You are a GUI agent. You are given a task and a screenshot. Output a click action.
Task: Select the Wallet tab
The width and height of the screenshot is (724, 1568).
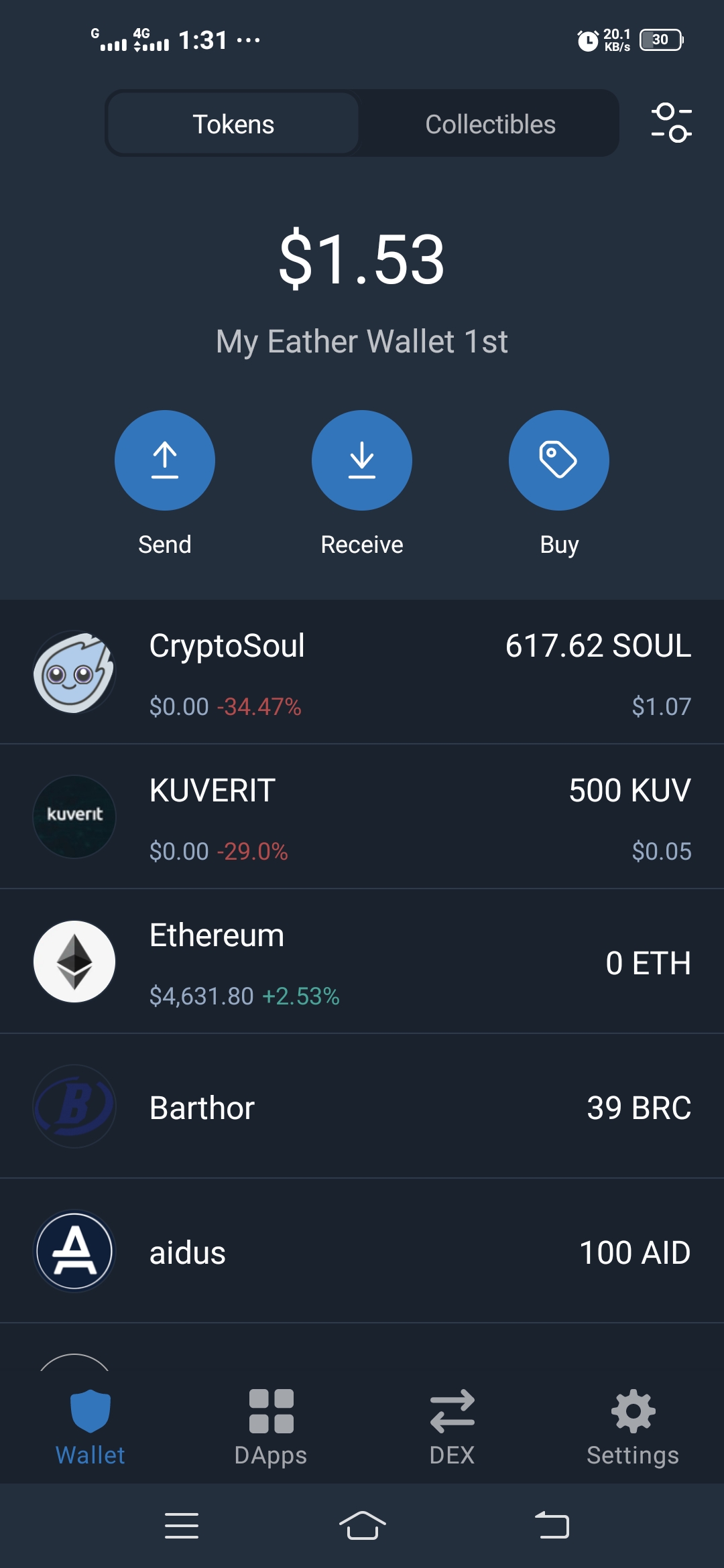(90, 1427)
